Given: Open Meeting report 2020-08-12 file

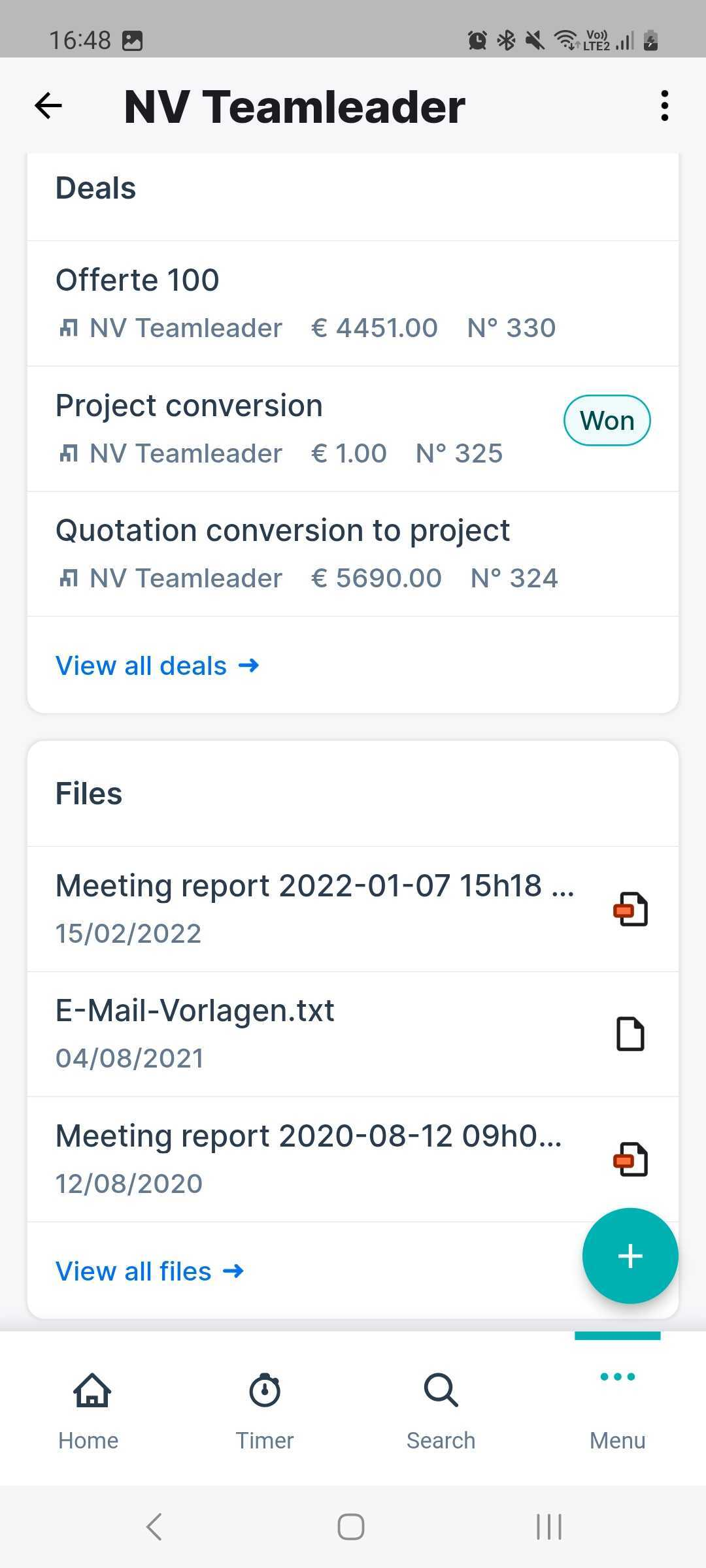Looking at the screenshot, I should coord(353,1159).
